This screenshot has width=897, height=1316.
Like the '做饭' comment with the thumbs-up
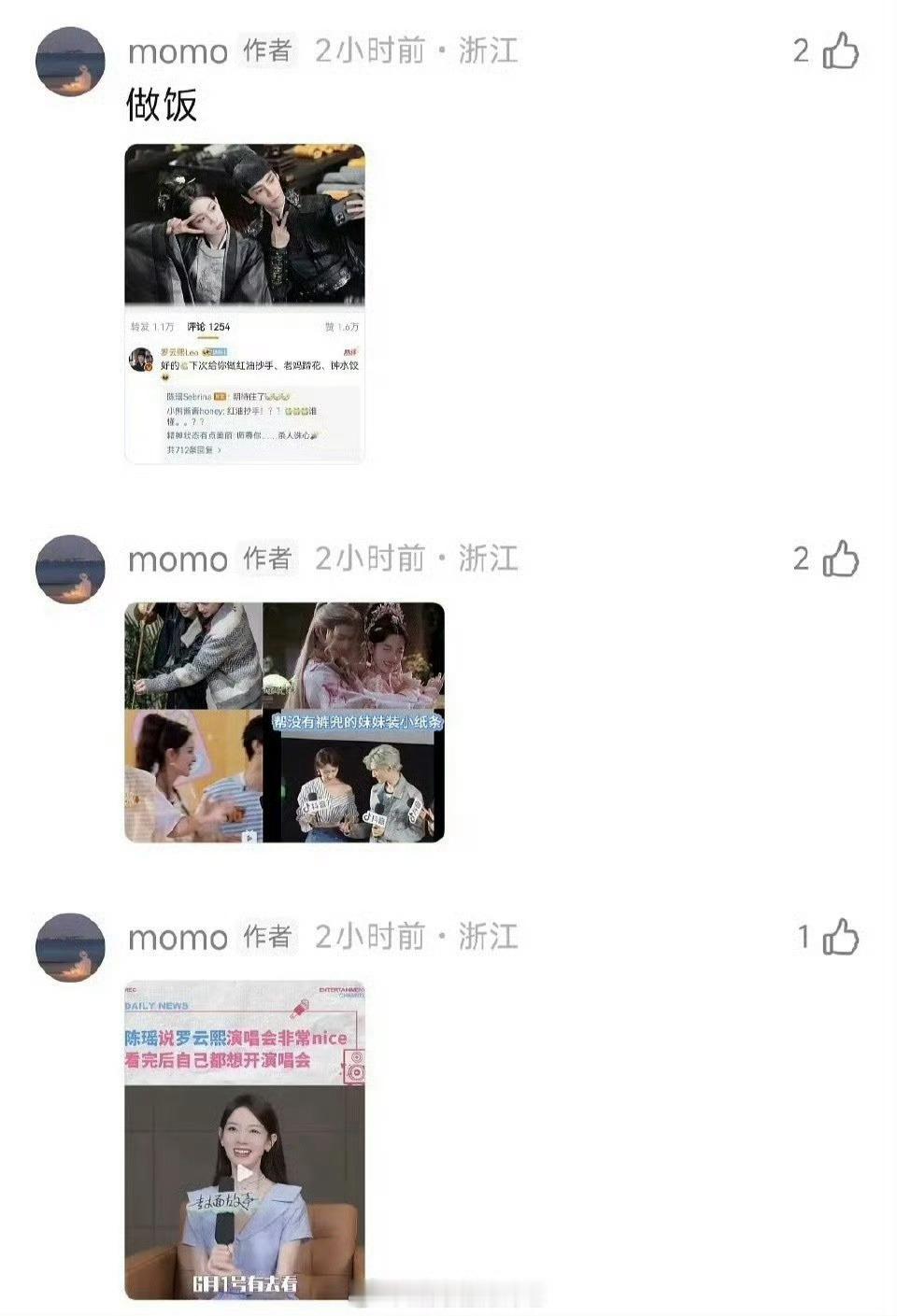point(840,53)
